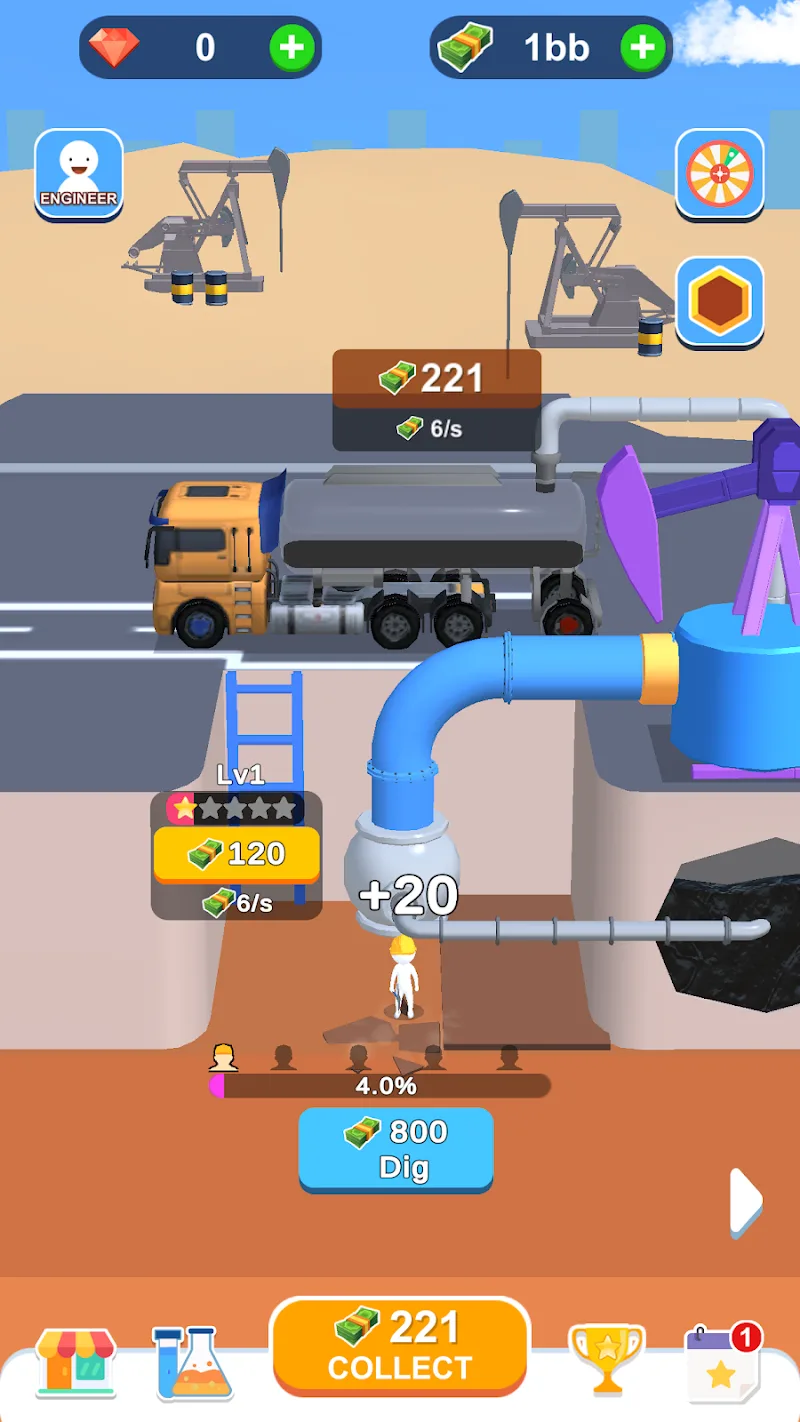Tap the truck's 221 cash bubble

436,379
